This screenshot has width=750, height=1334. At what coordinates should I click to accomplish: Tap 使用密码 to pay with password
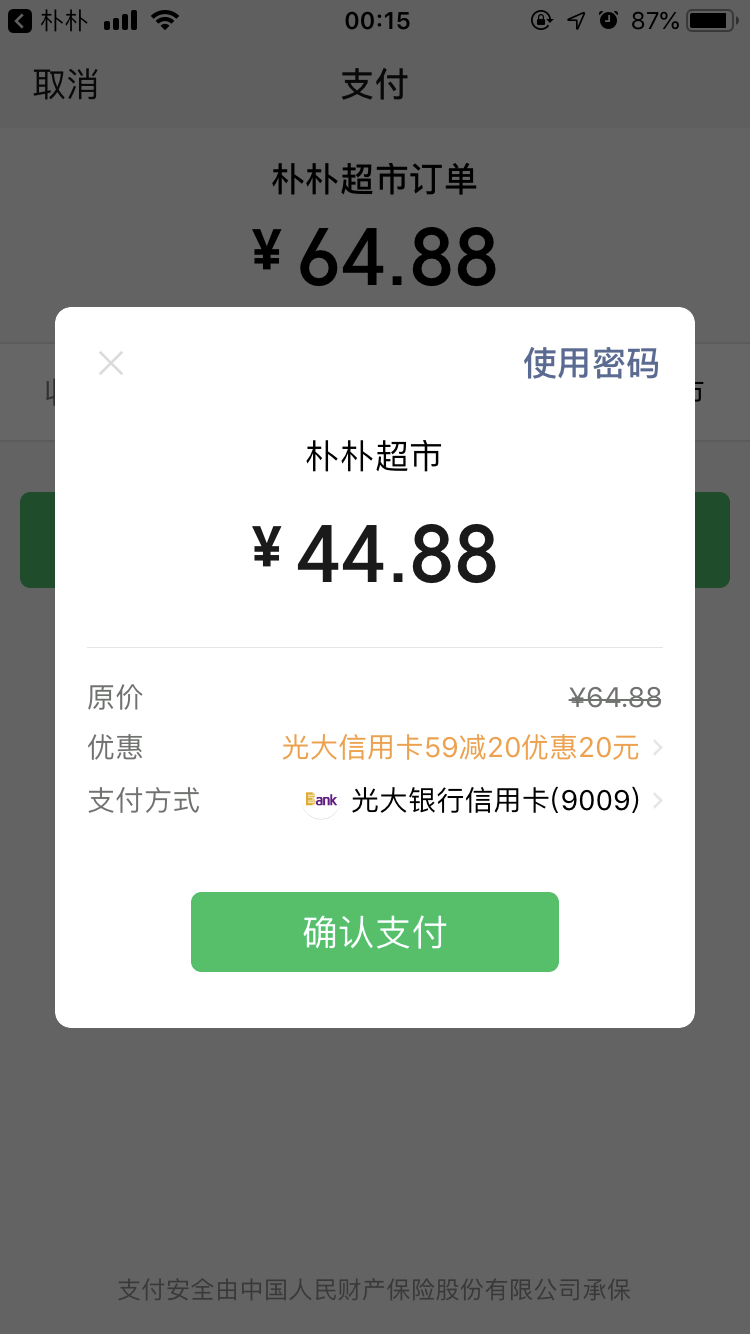[x=591, y=364]
